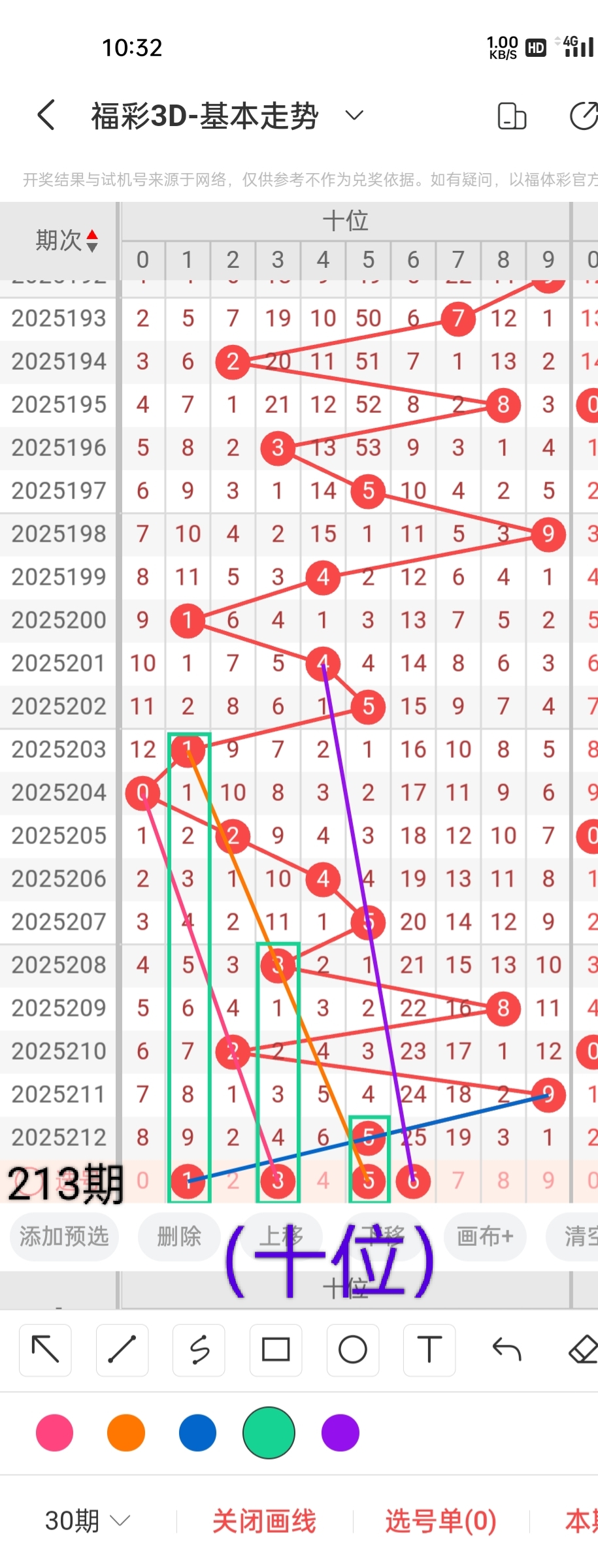Viewport: 598px width, 1568px height.
Task: Tap the 画布+ chip
Action: click(x=485, y=1236)
